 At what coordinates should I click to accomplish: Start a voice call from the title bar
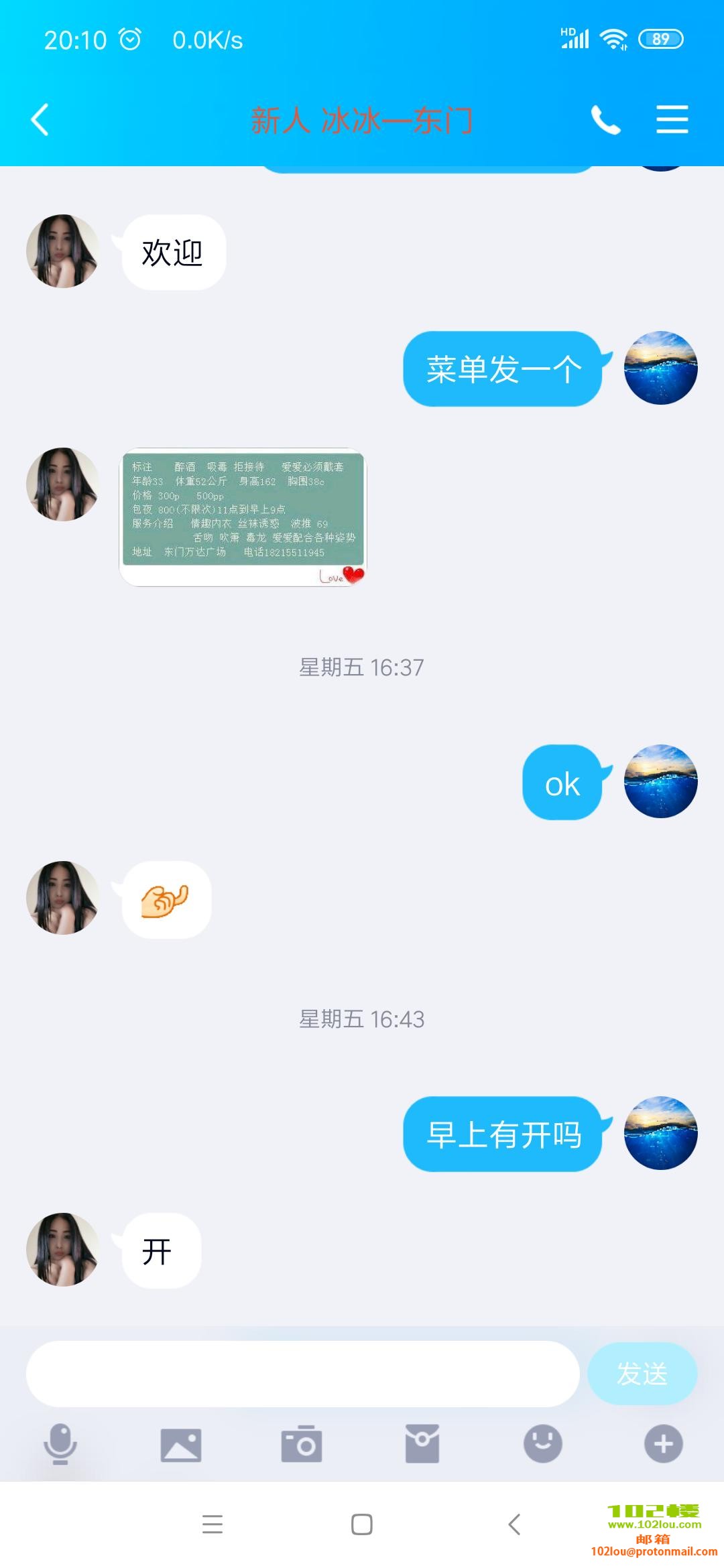click(607, 119)
